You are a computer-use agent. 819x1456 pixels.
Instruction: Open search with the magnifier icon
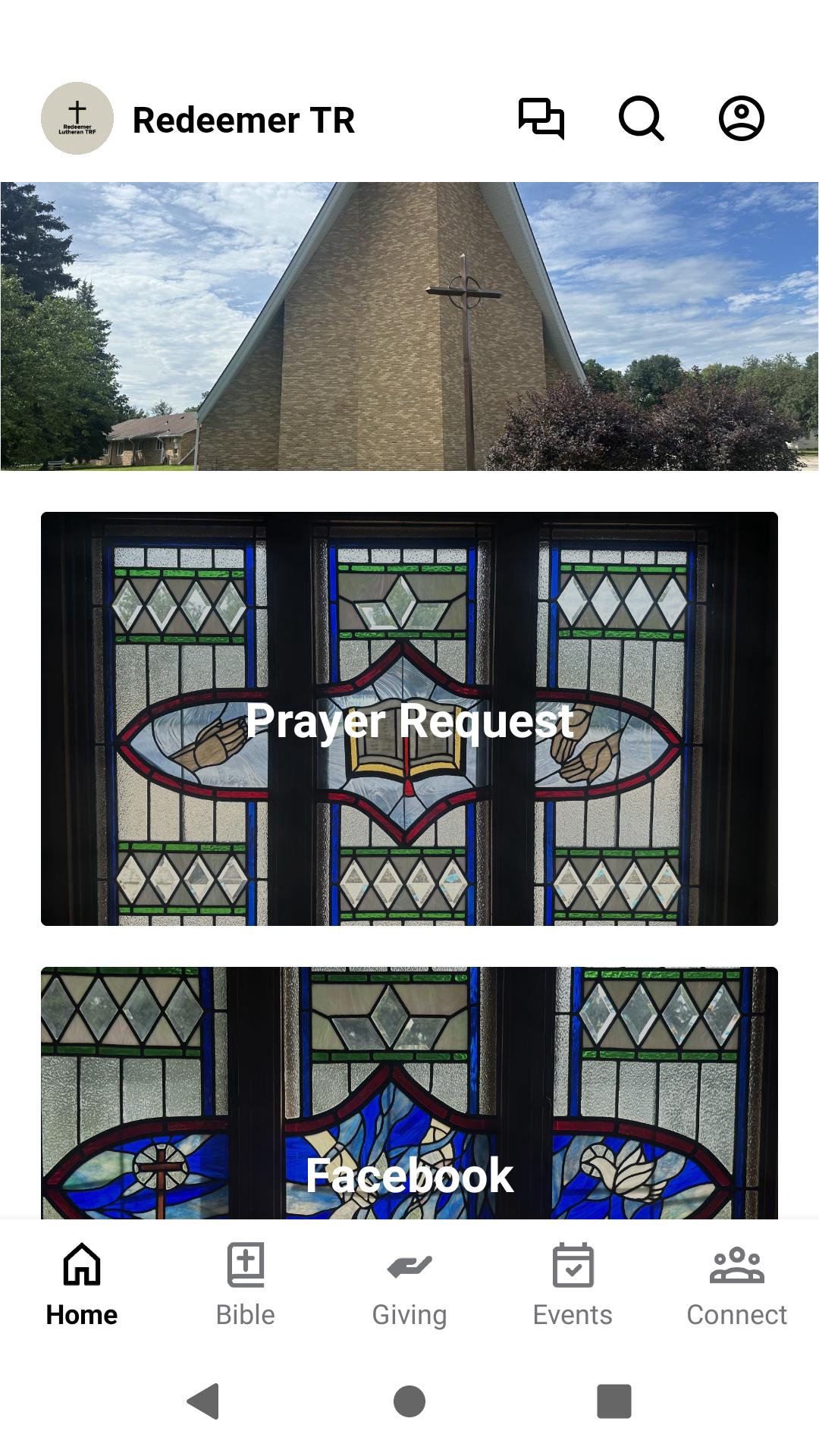(641, 119)
